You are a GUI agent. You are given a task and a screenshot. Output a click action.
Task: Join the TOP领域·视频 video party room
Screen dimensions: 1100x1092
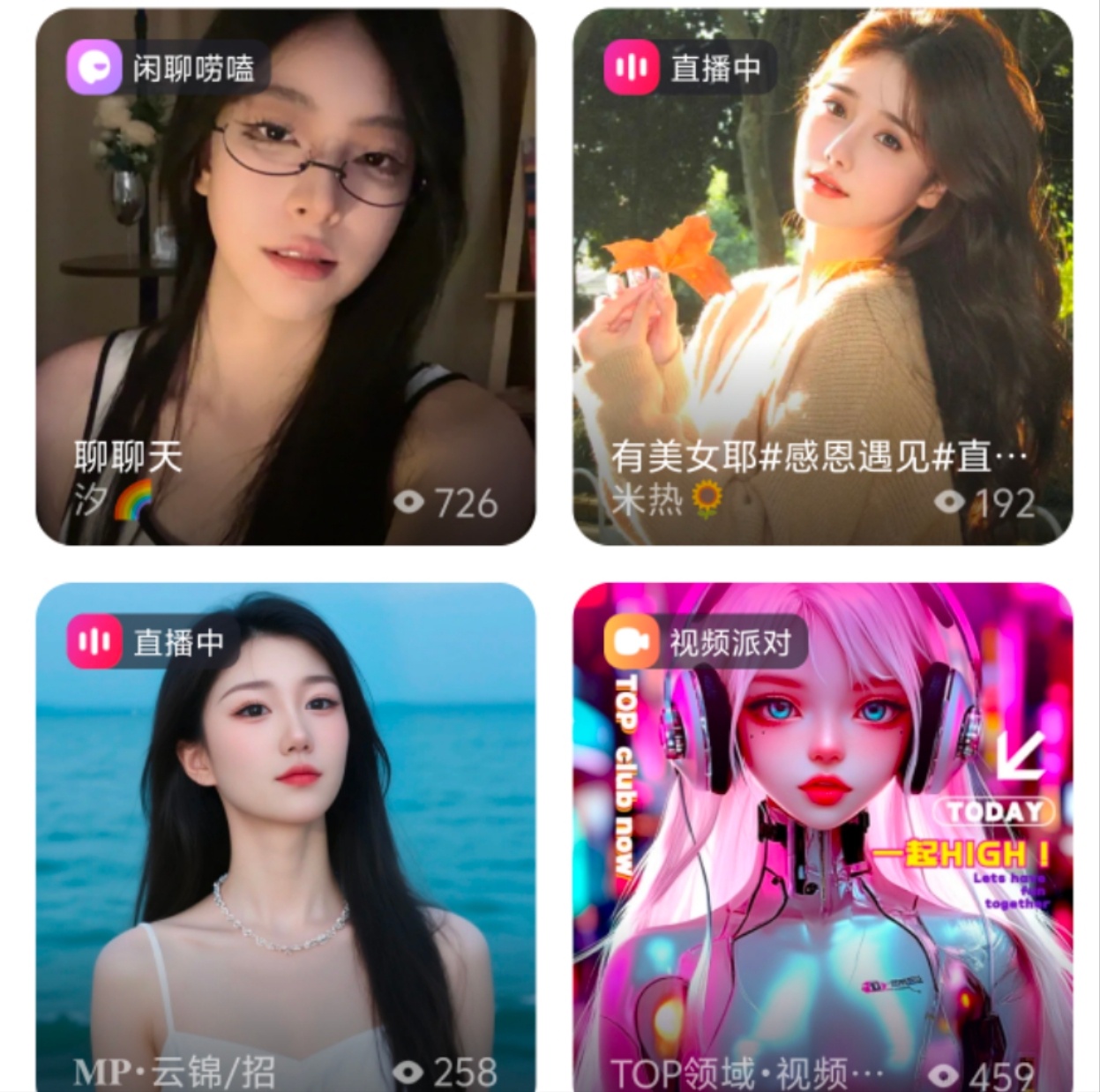[x=822, y=838]
